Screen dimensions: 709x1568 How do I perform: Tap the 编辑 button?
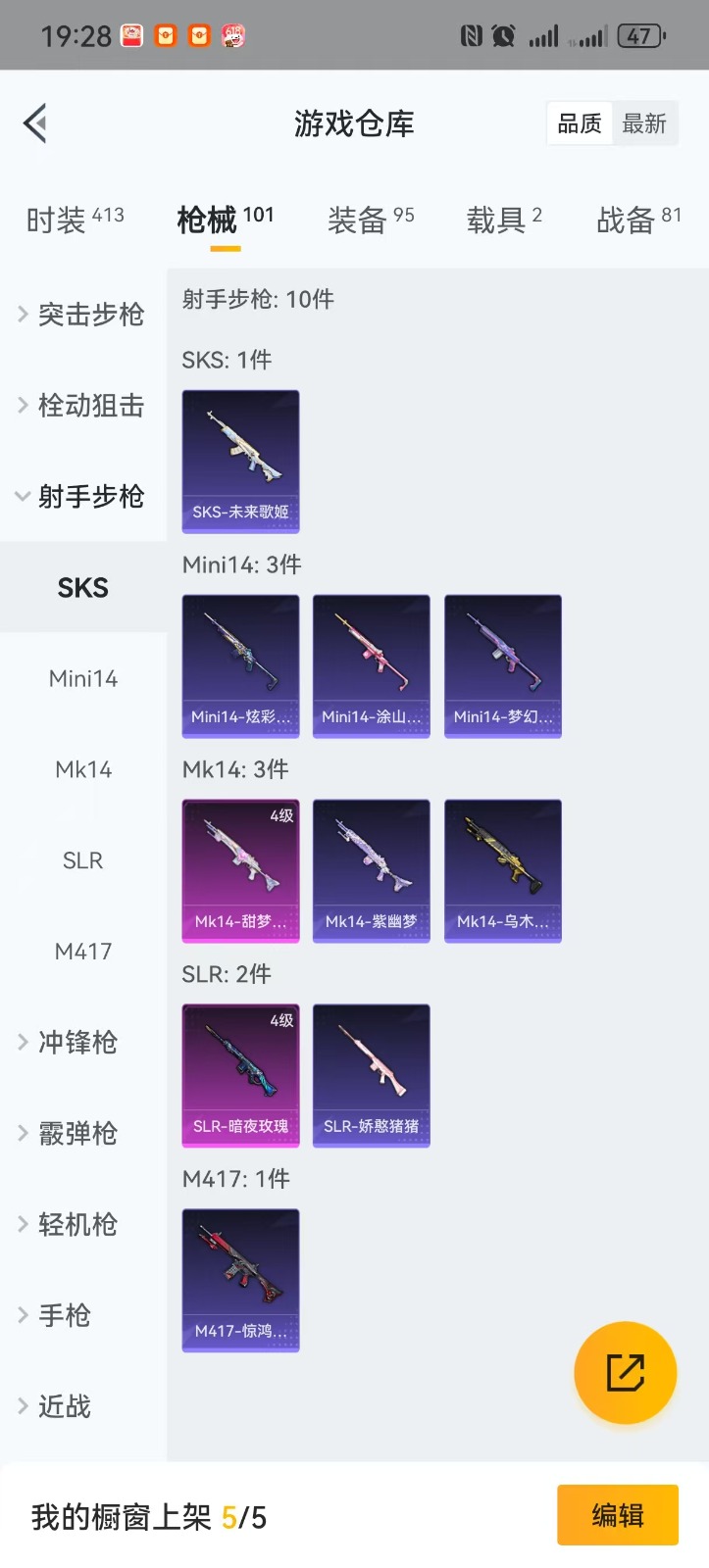pyautogui.click(x=617, y=1515)
